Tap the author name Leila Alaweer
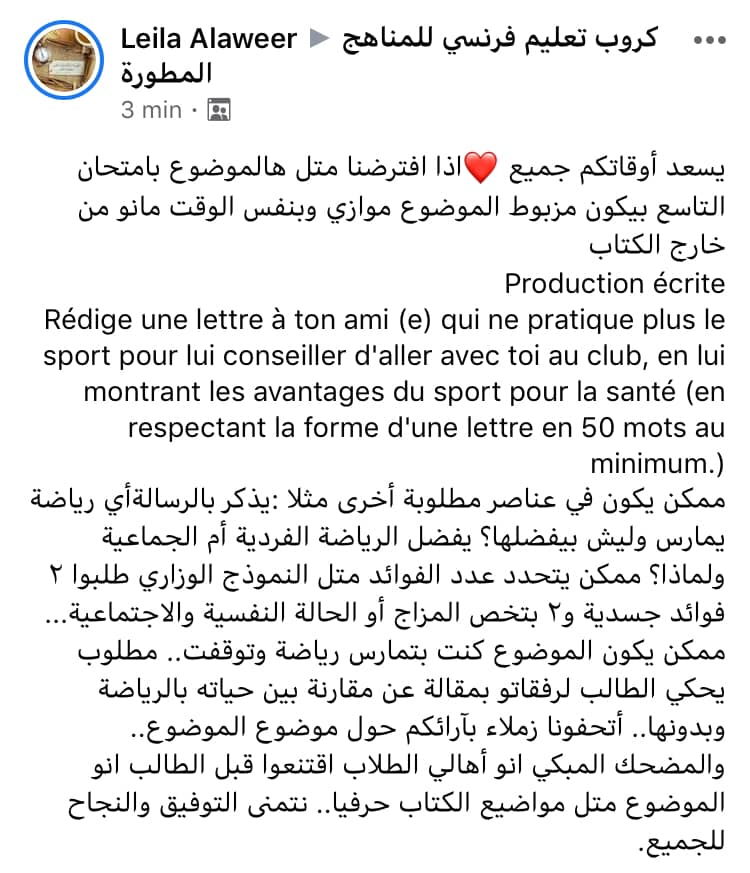Viewport: 750px width, 873px height. 209,39
